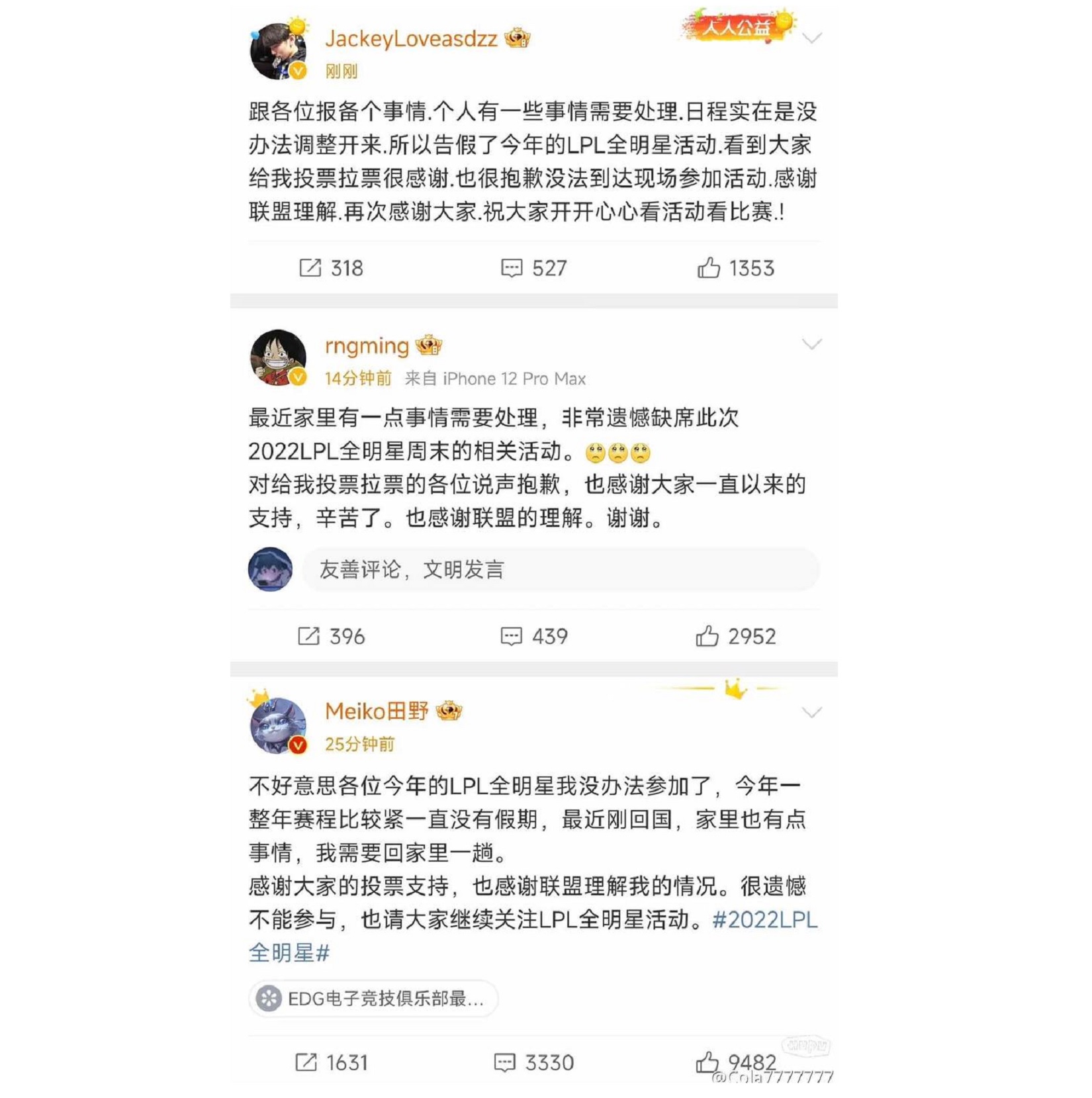Image resolution: width=1092 pixels, height=1098 pixels.
Task: Click the repost icon under rngming's post
Action: click(308, 636)
